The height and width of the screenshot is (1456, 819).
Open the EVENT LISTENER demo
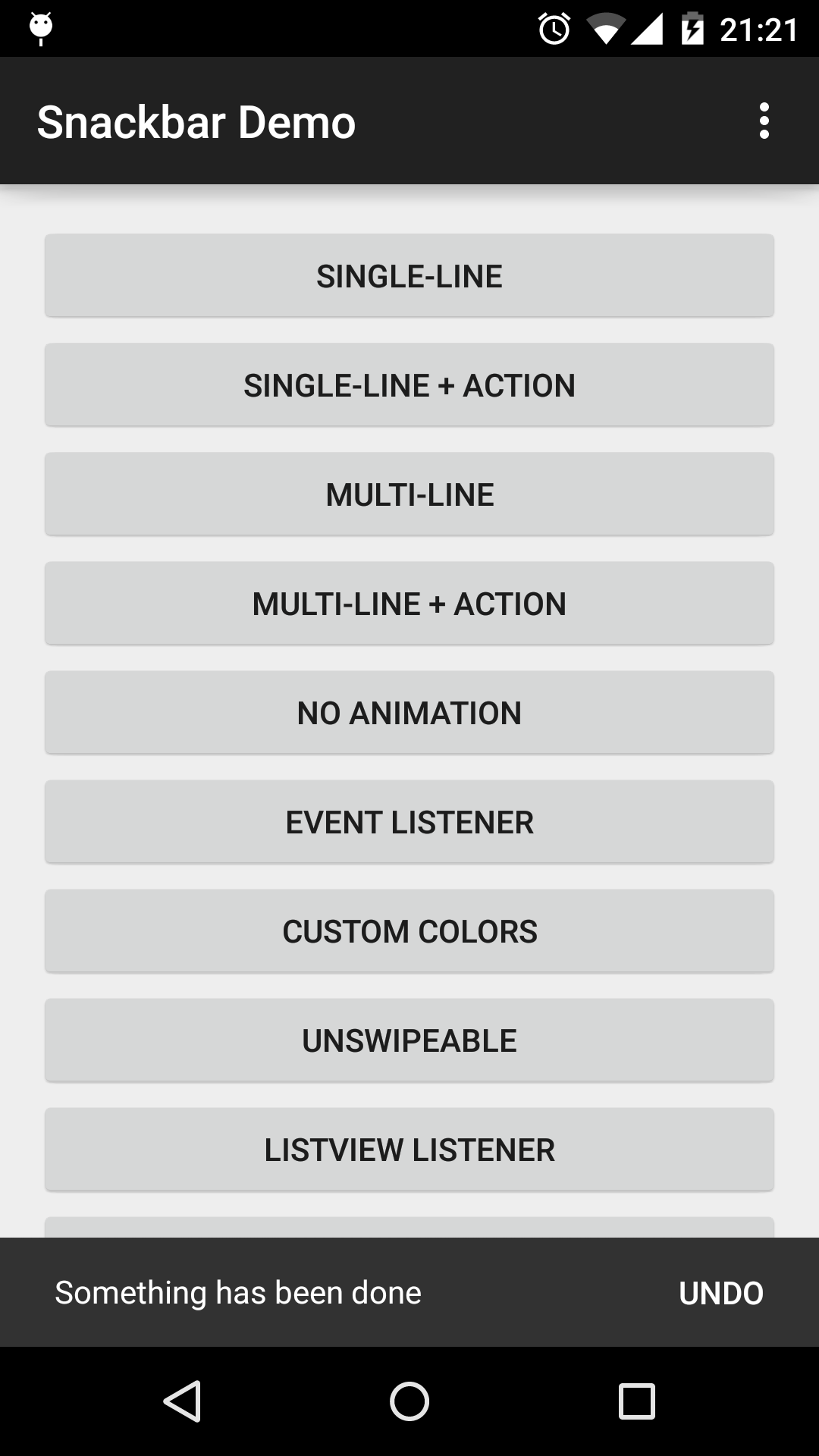point(409,822)
